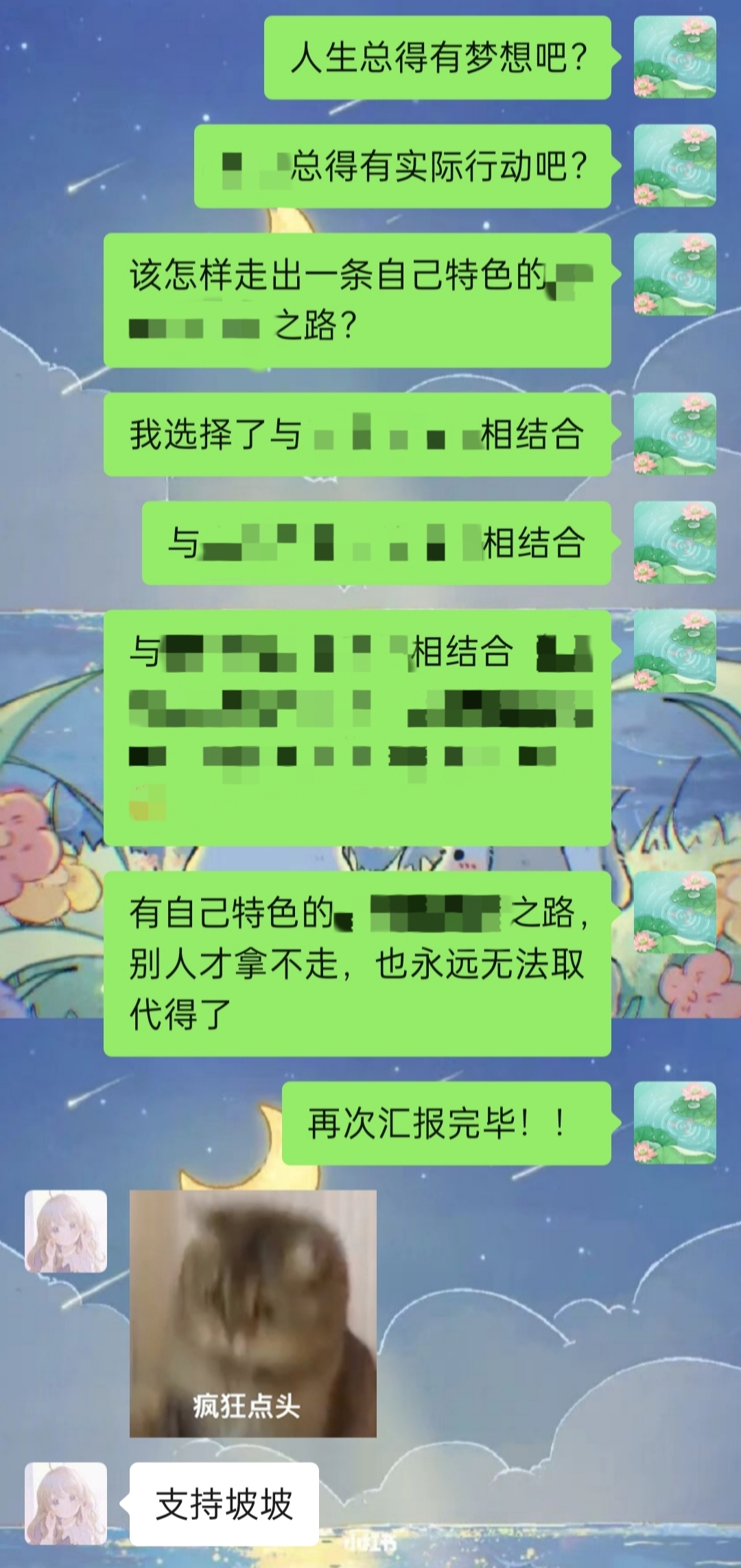Open the lotus avatar beside 人生总得有梦想吧?
The width and height of the screenshot is (741, 1568).
(x=674, y=58)
